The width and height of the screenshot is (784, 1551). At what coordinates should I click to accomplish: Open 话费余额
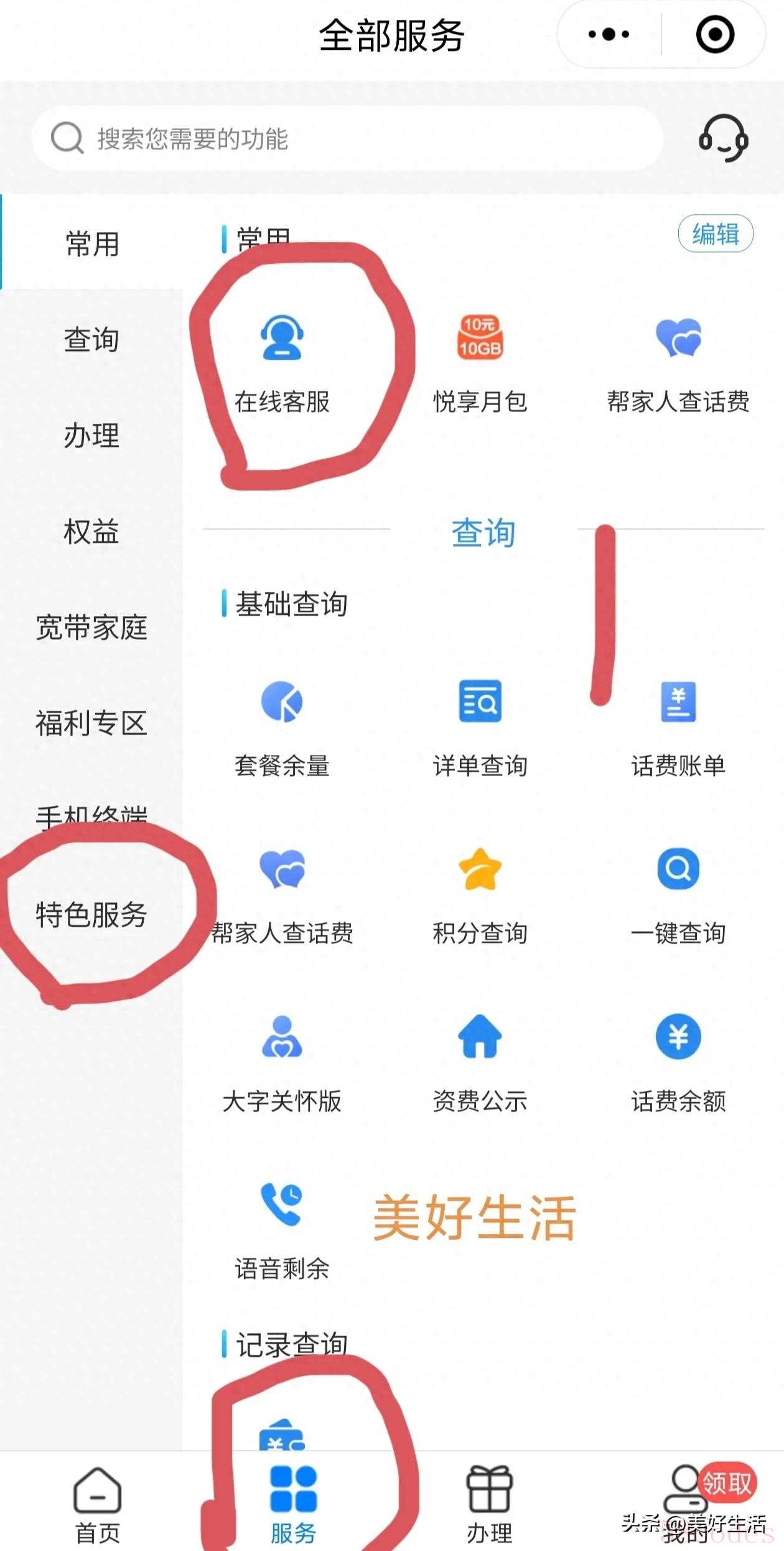678,1063
